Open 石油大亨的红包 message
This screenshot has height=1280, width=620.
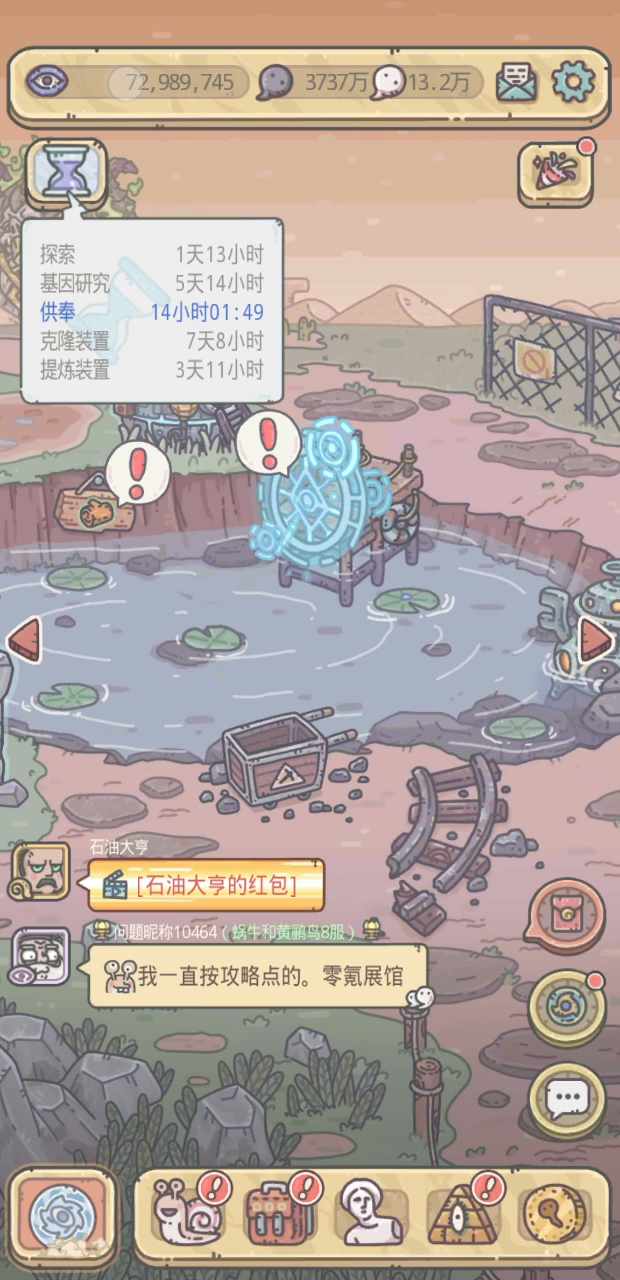tap(214, 884)
